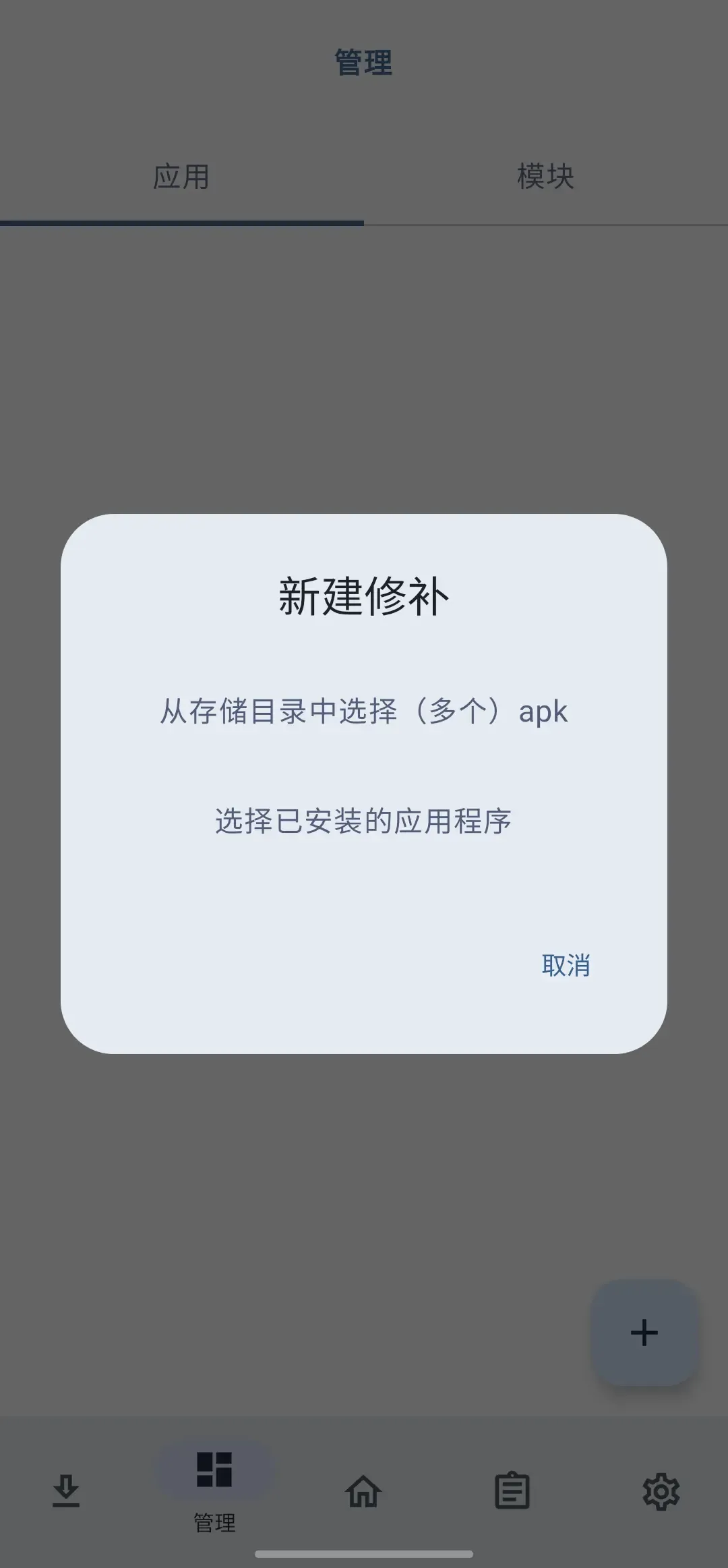Select 选择已安装的应用程序 option

pyautogui.click(x=363, y=821)
